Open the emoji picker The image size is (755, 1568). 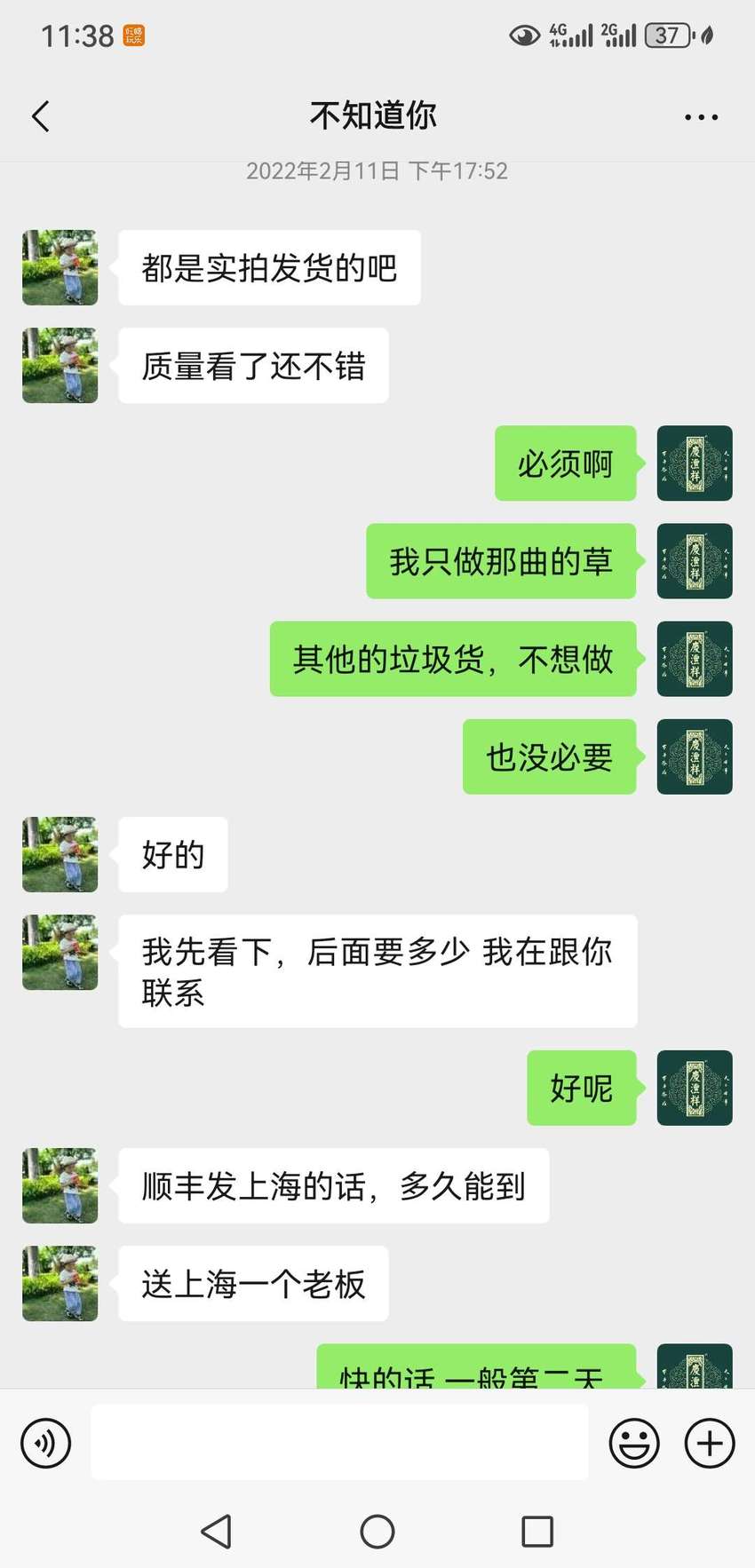[634, 1443]
